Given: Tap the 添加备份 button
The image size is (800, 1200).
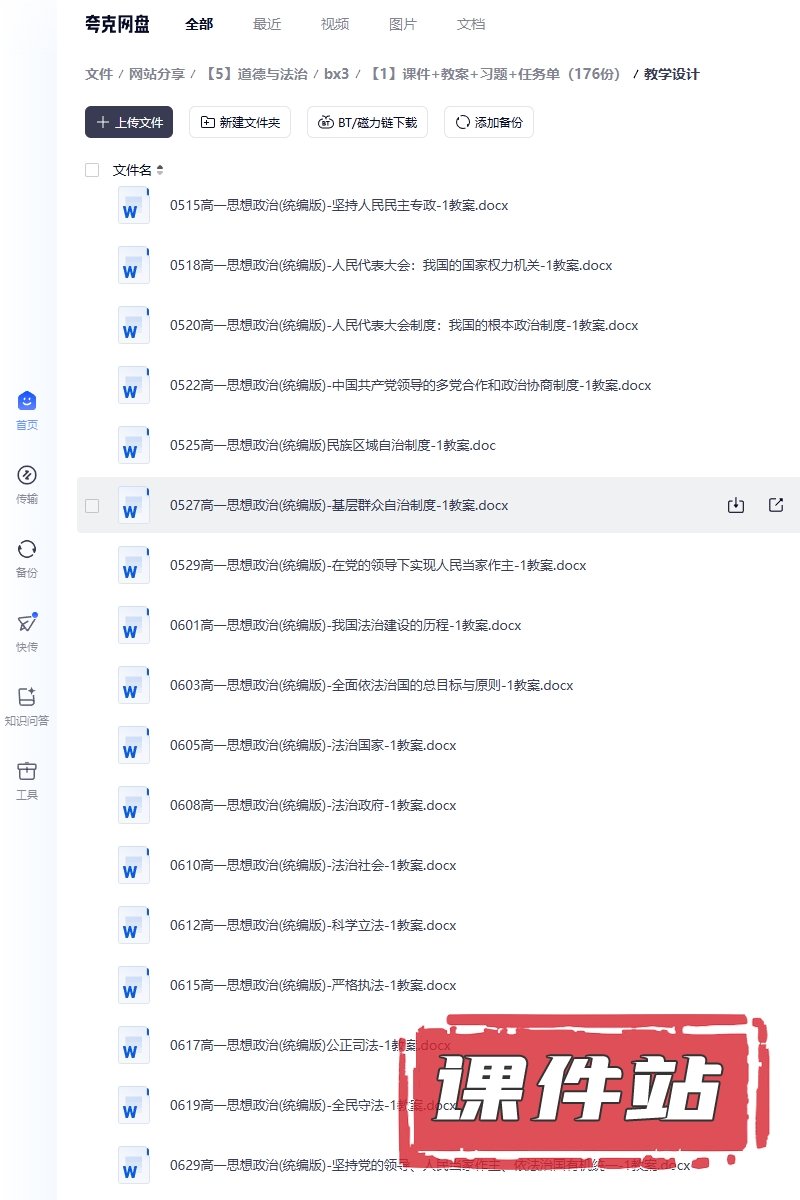Looking at the screenshot, I should pos(489,122).
